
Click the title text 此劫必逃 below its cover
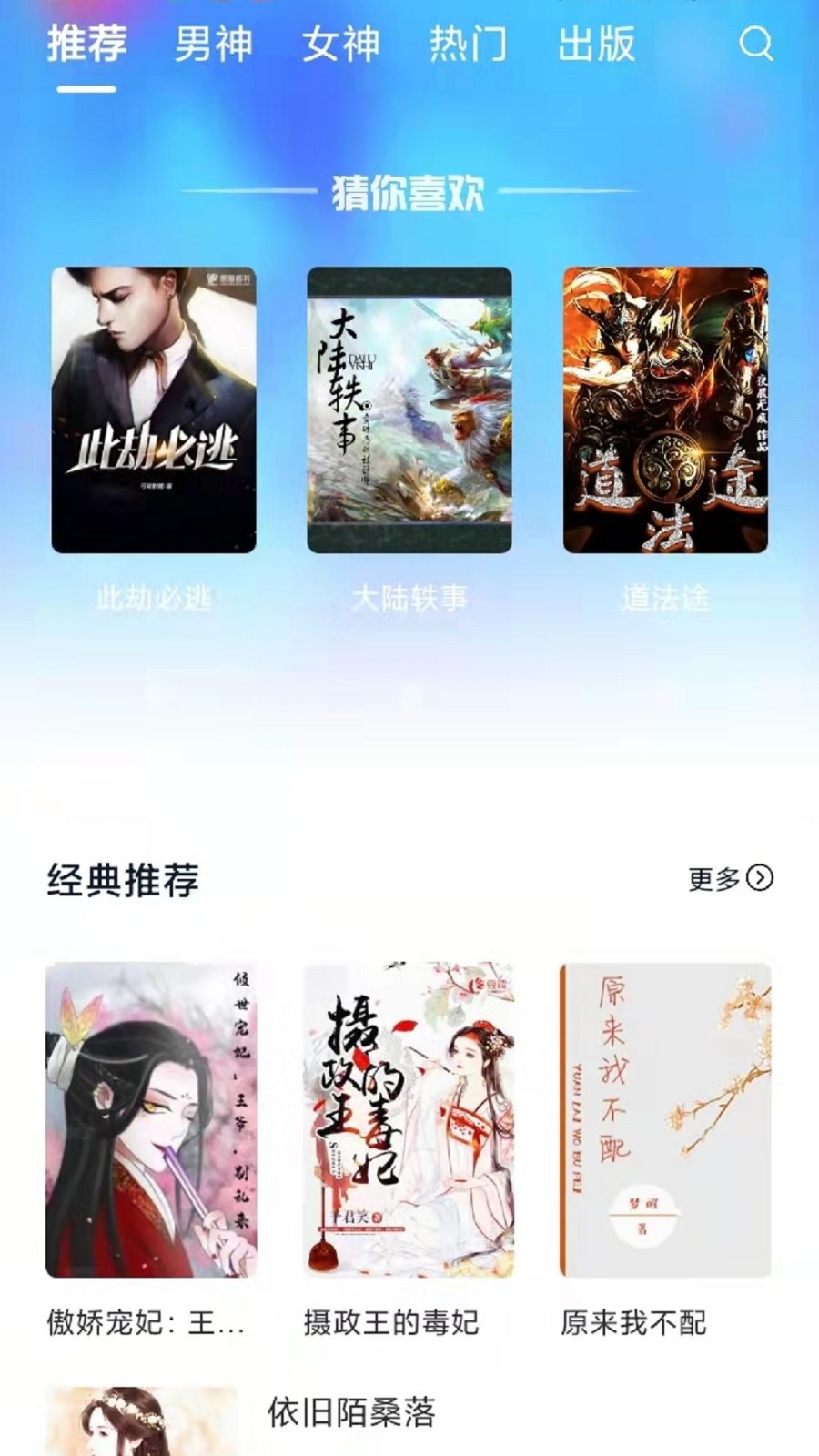[156, 599]
